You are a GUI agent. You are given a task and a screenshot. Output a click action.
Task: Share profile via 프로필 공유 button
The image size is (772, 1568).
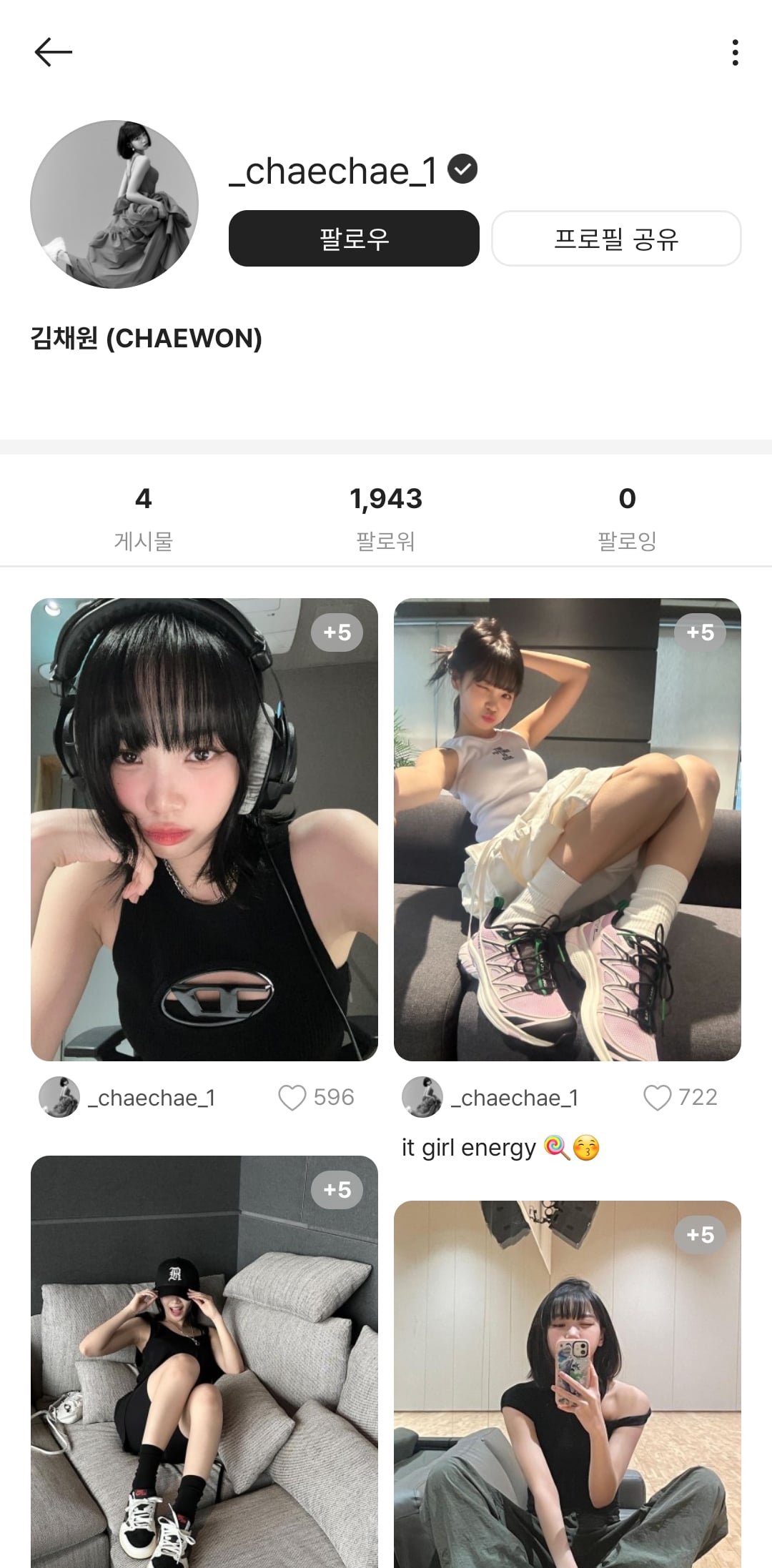[616, 238]
